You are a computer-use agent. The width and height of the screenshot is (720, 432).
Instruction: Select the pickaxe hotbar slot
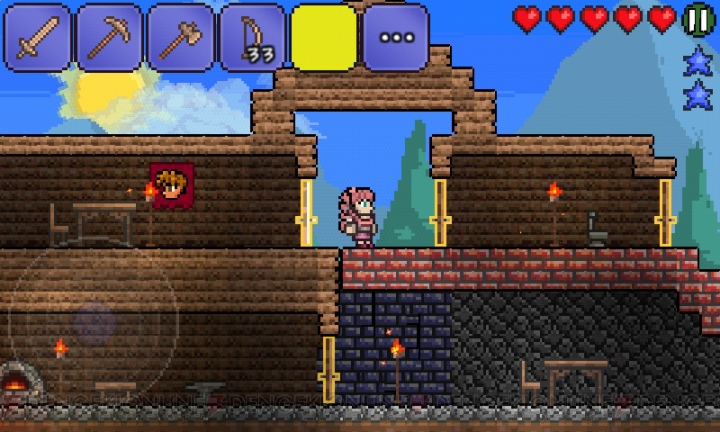(x=109, y=38)
